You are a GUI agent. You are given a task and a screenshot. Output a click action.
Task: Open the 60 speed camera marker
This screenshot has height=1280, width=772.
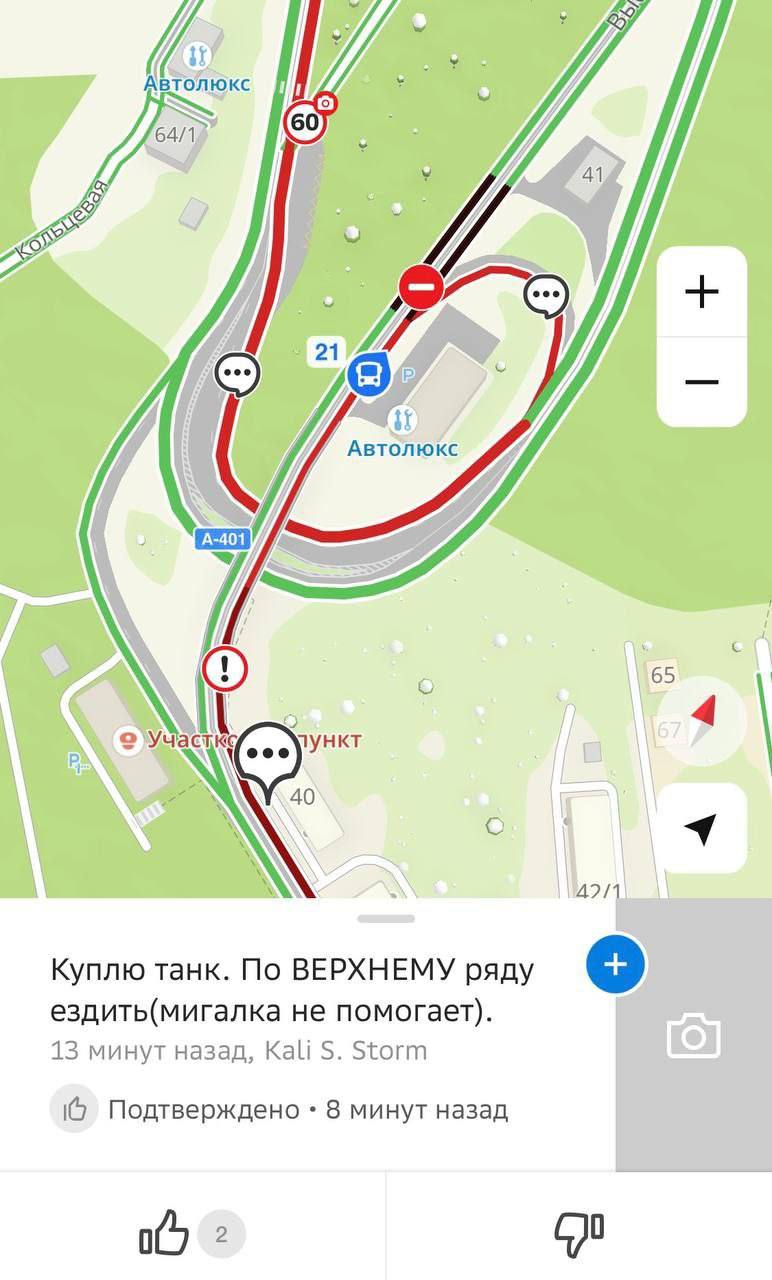click(307, 122)
